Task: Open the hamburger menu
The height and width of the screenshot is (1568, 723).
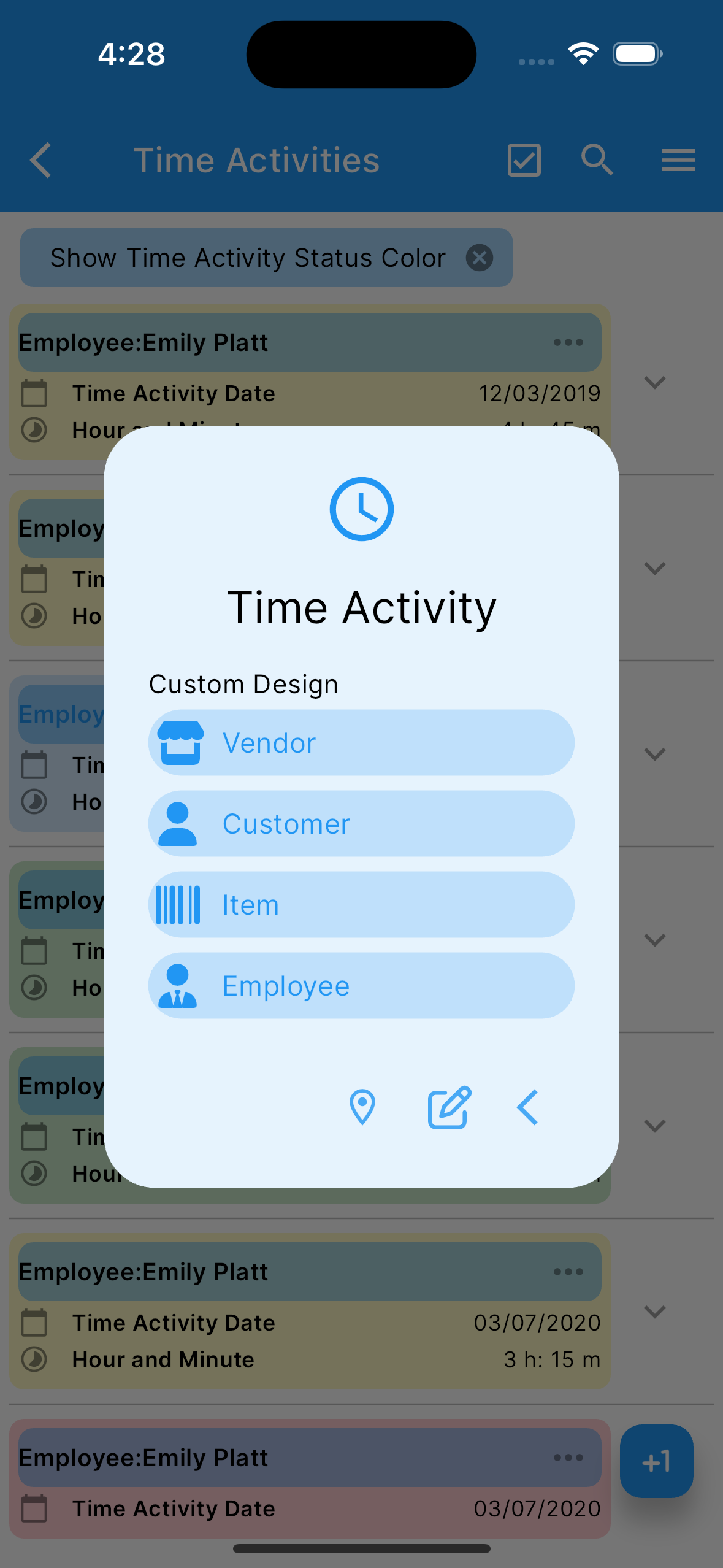Action: coord(679,161)
